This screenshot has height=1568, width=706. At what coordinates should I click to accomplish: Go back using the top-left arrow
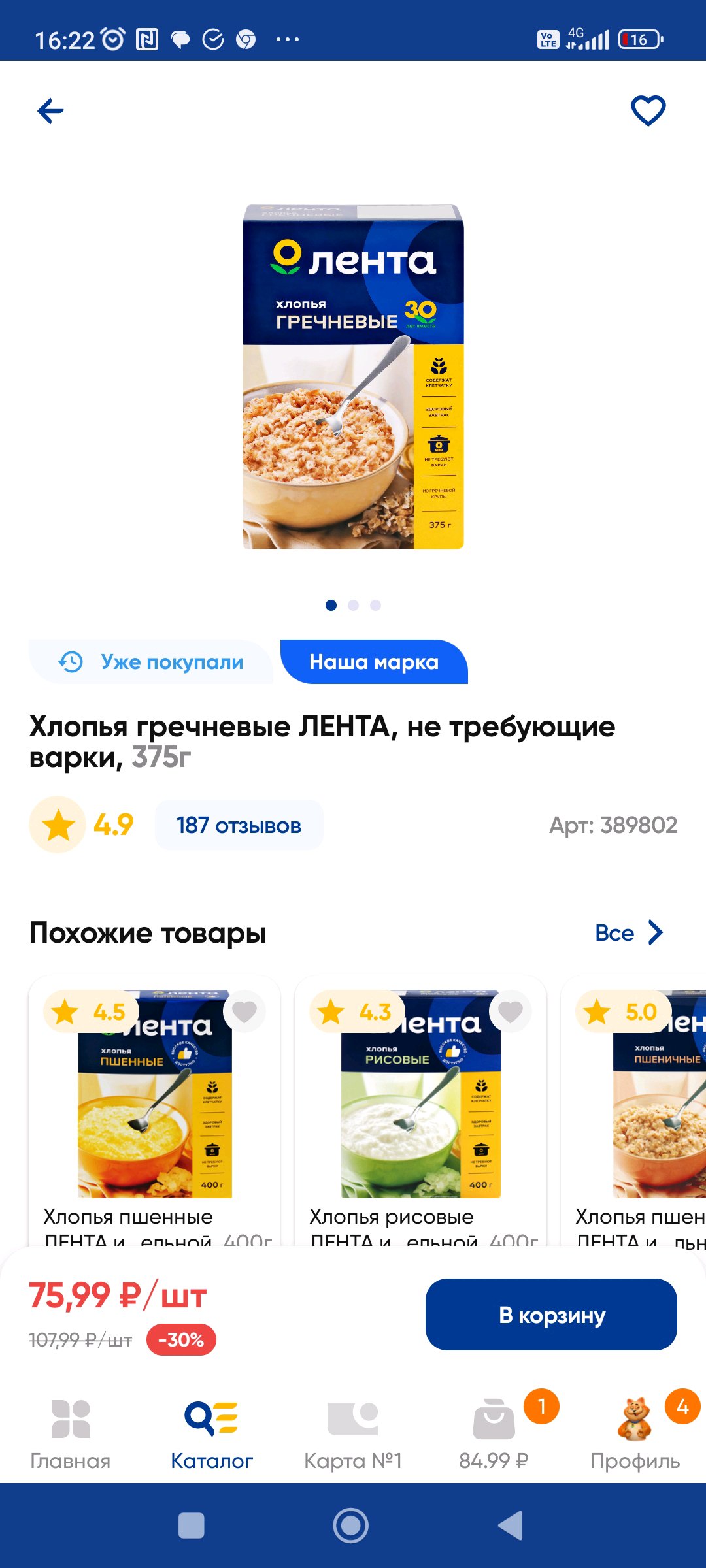click(x=50, y=111)
